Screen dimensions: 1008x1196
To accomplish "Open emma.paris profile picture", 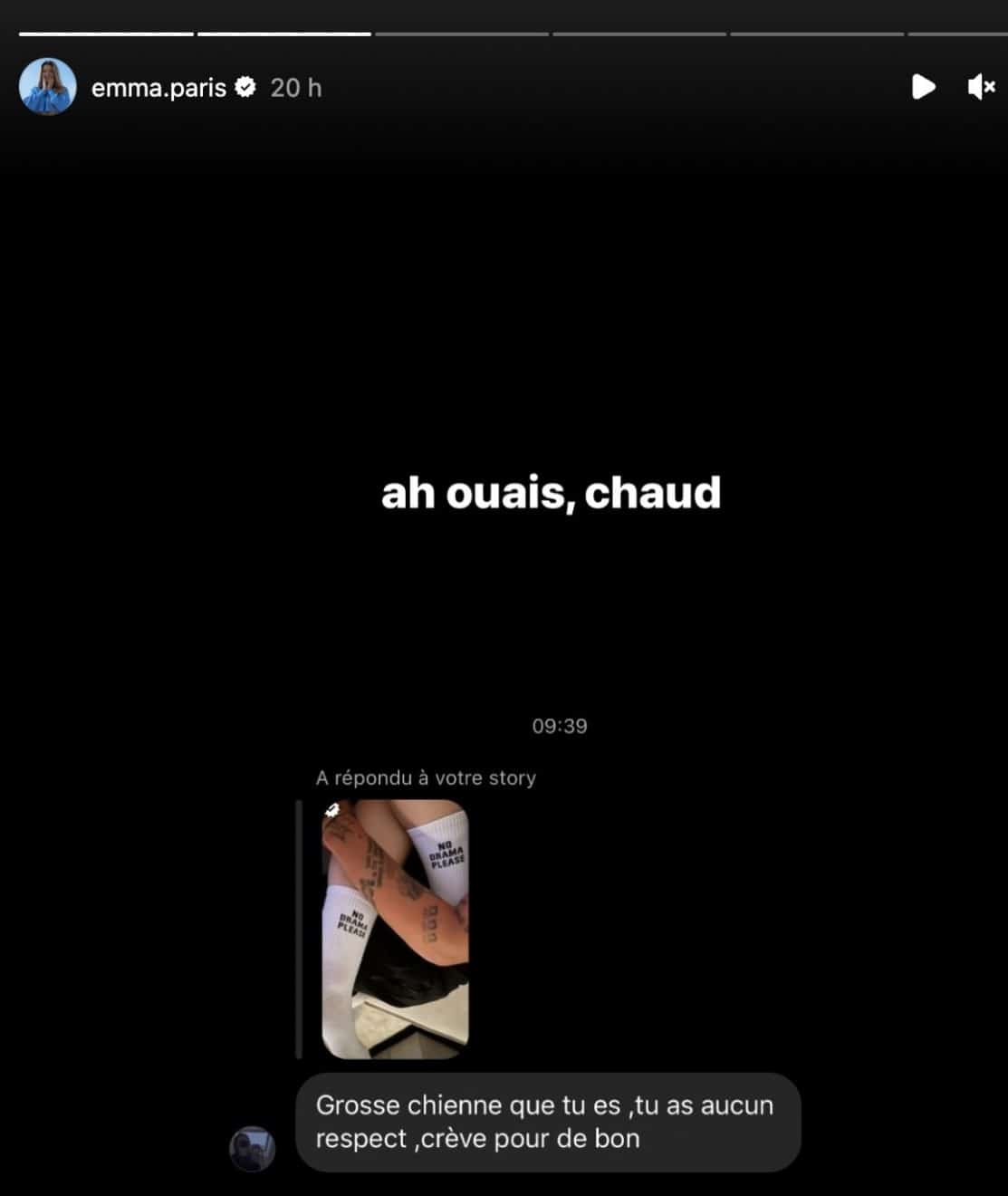I will [x=47, y=87].
